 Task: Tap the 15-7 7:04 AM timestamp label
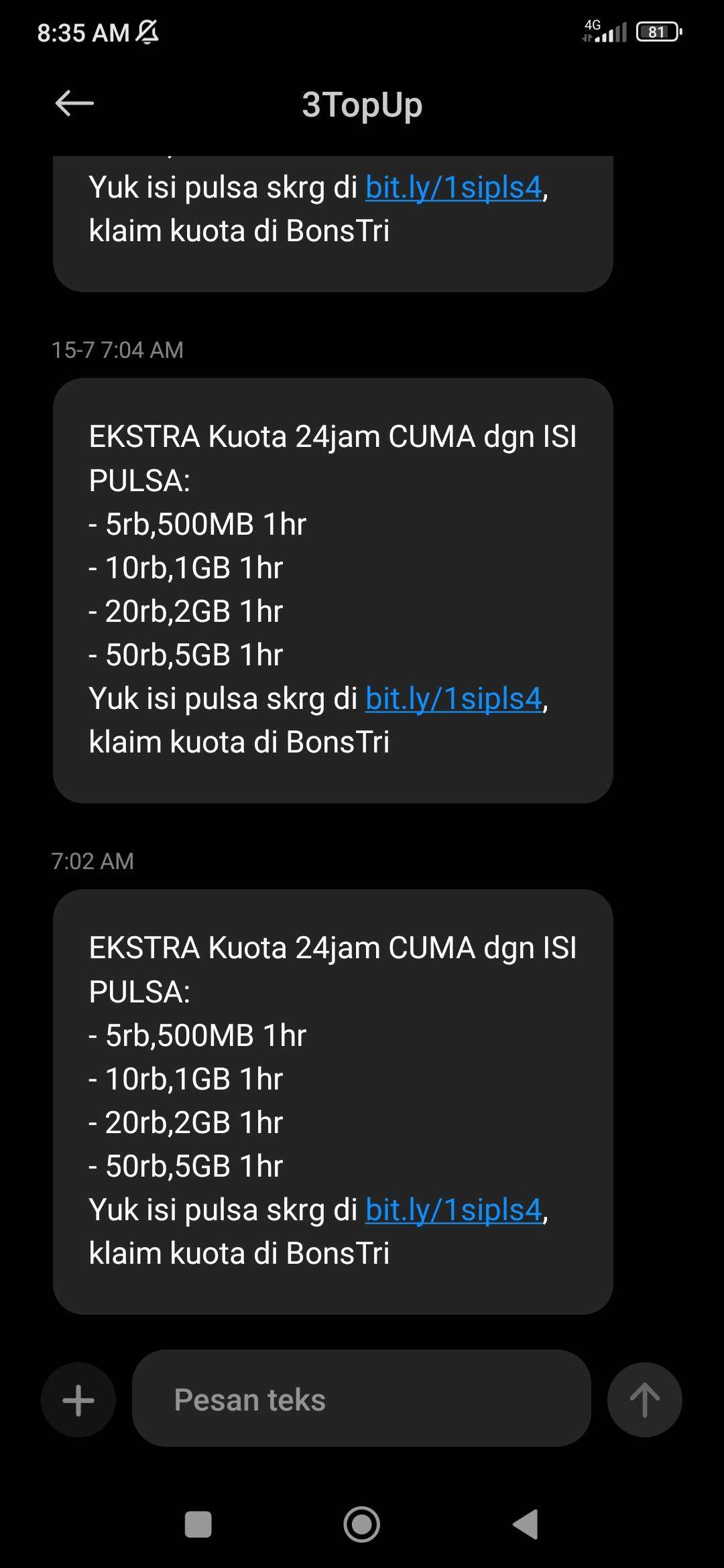(x=118, y=349)
